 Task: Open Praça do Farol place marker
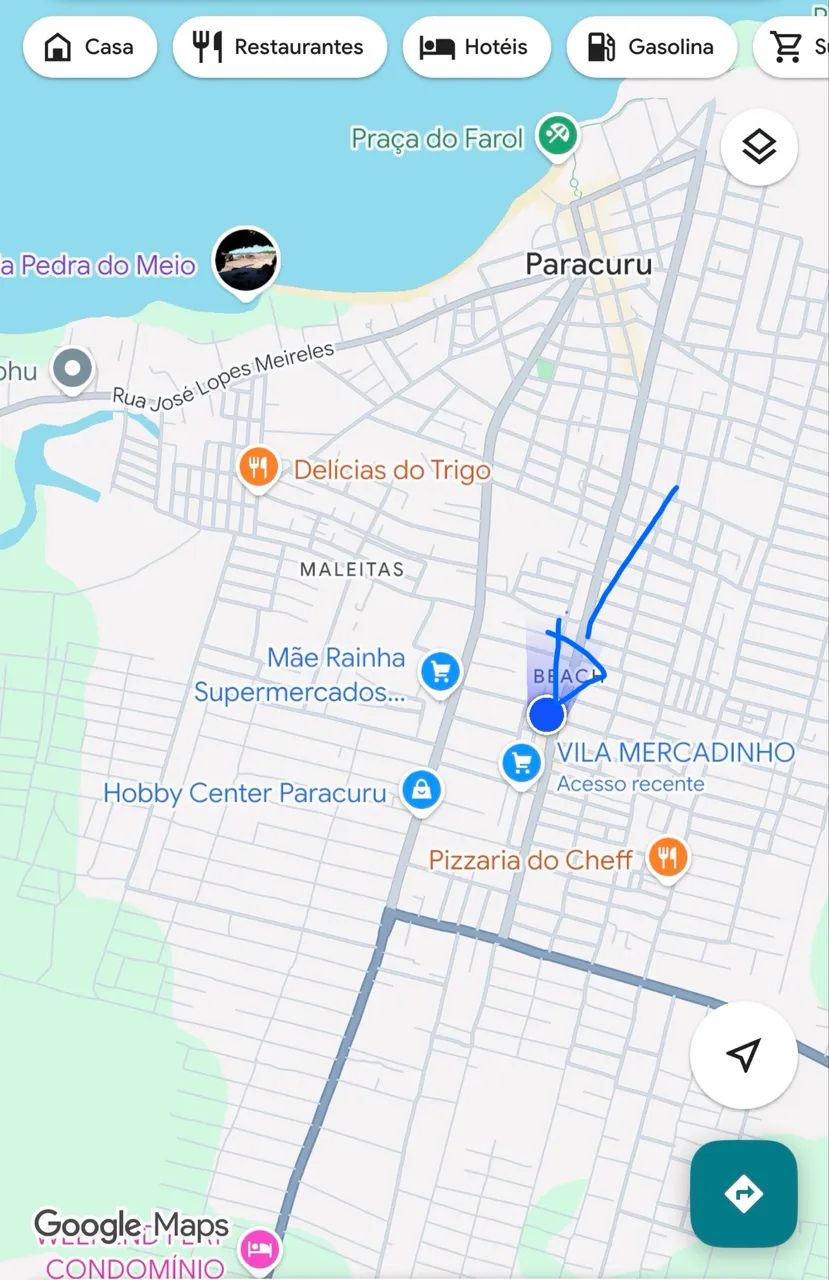pyautogui.click(x=557, y=135)
